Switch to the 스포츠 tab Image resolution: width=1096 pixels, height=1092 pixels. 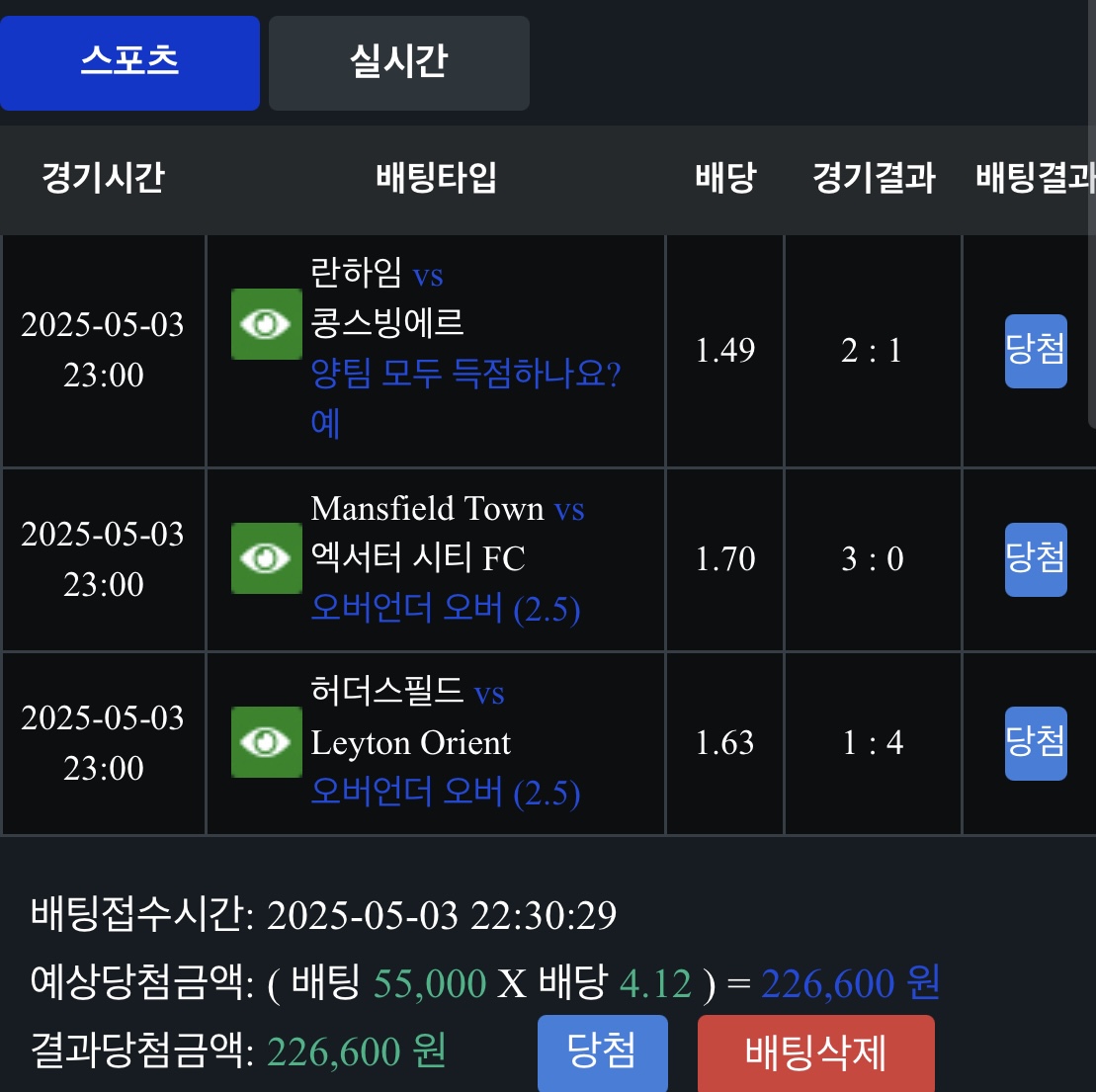tap(129, 62)
